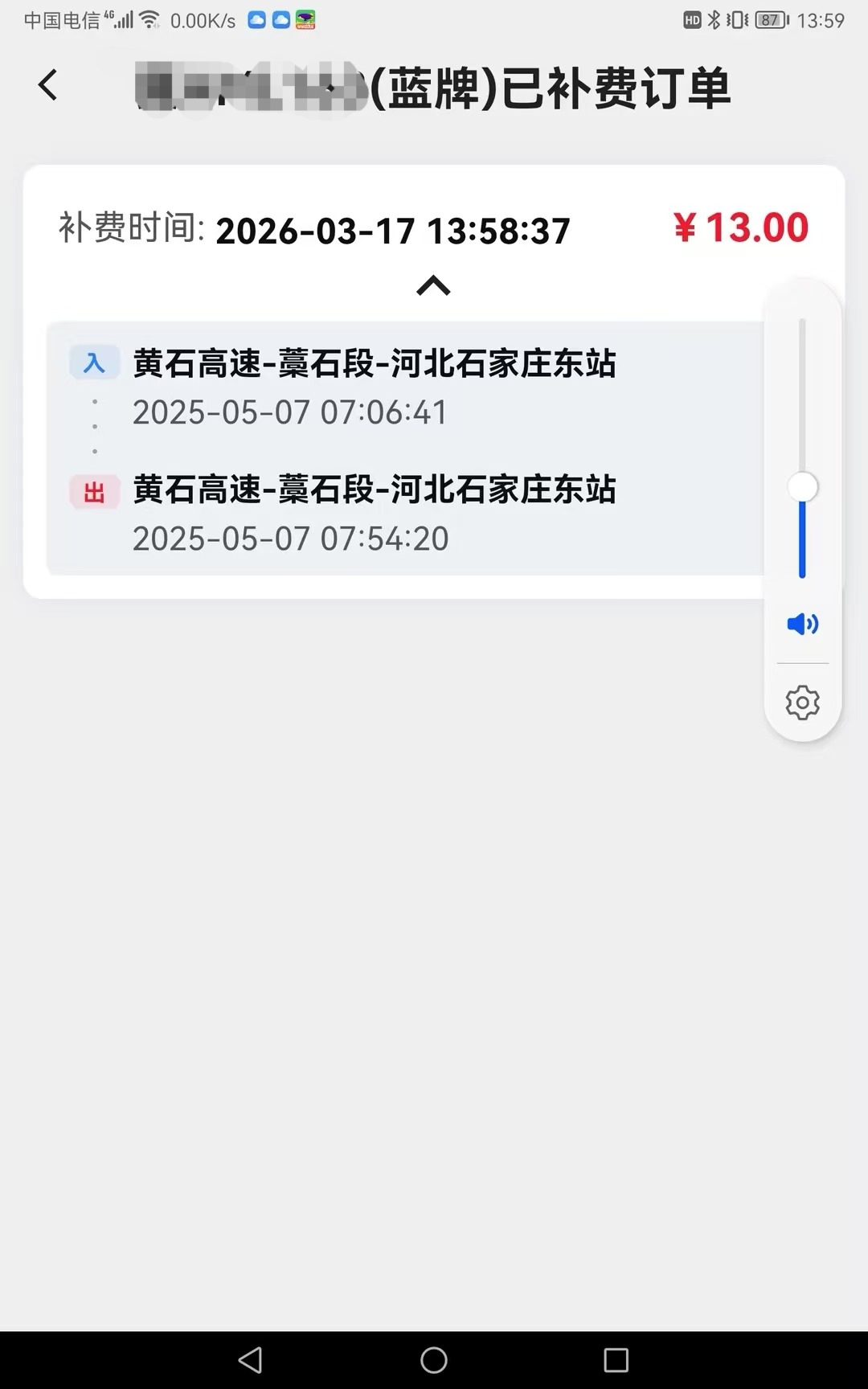Tap the 出 exit station badge
Screen dimensions: 868x1389
pyautogui.click(x=94, y=491)
